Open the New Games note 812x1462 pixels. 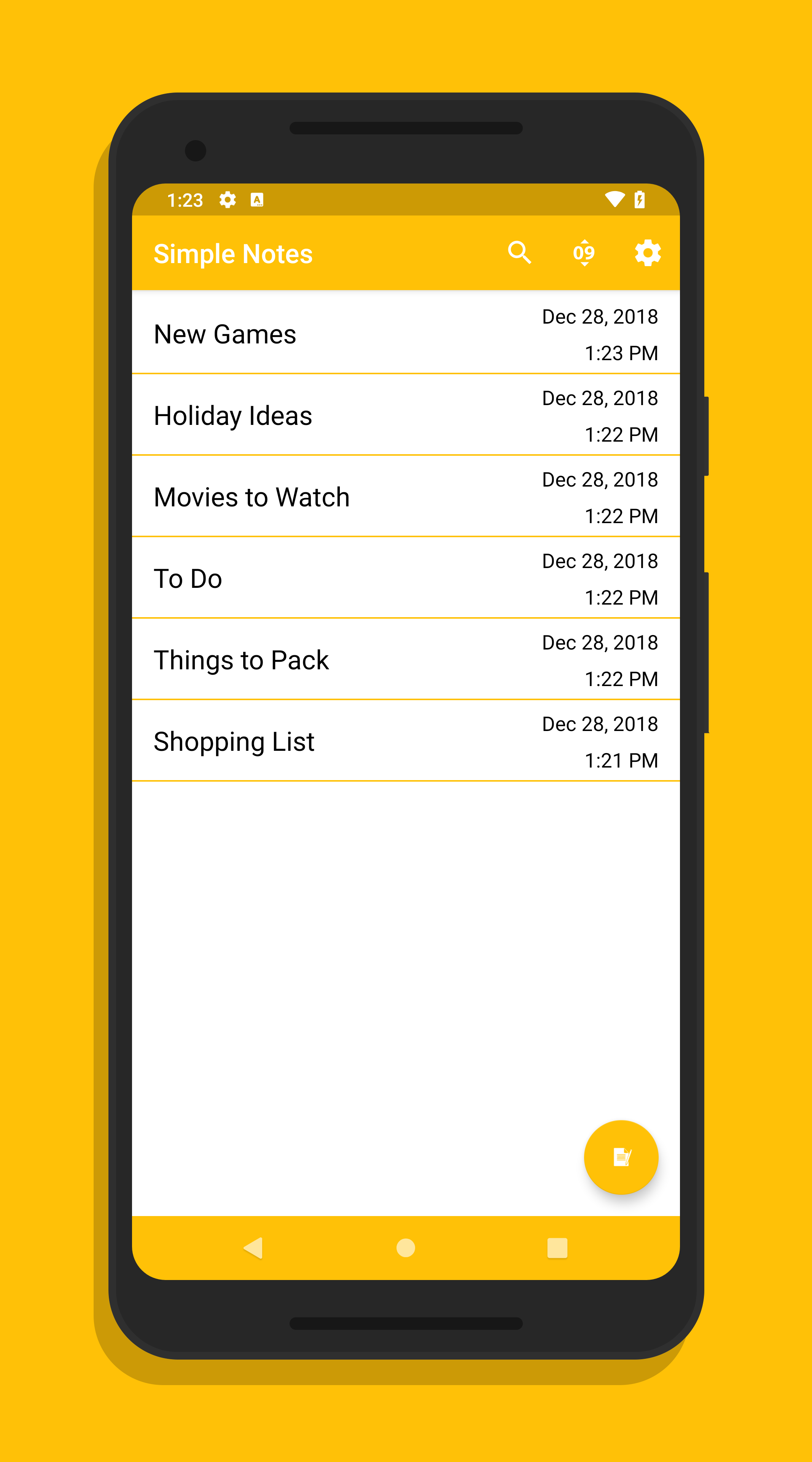[406, 334]
